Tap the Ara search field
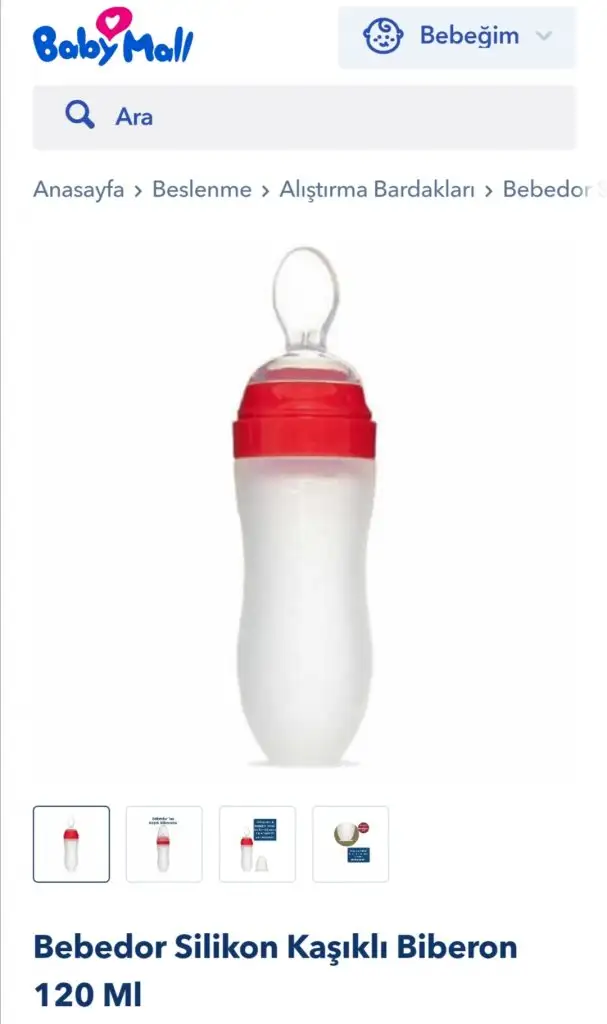Screen dimensions: 607x1024 304,117
